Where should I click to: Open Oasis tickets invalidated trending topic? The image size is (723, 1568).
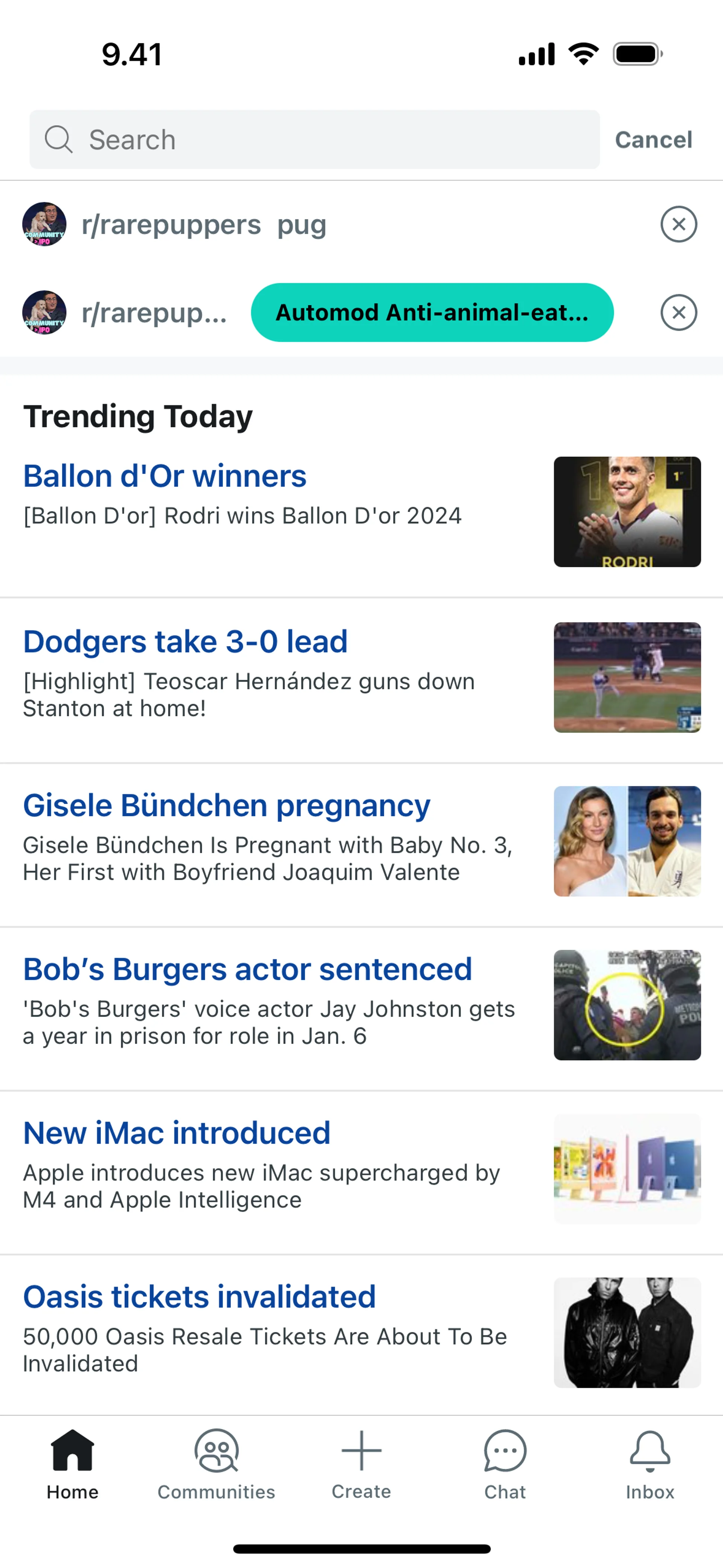point(199,1296)
